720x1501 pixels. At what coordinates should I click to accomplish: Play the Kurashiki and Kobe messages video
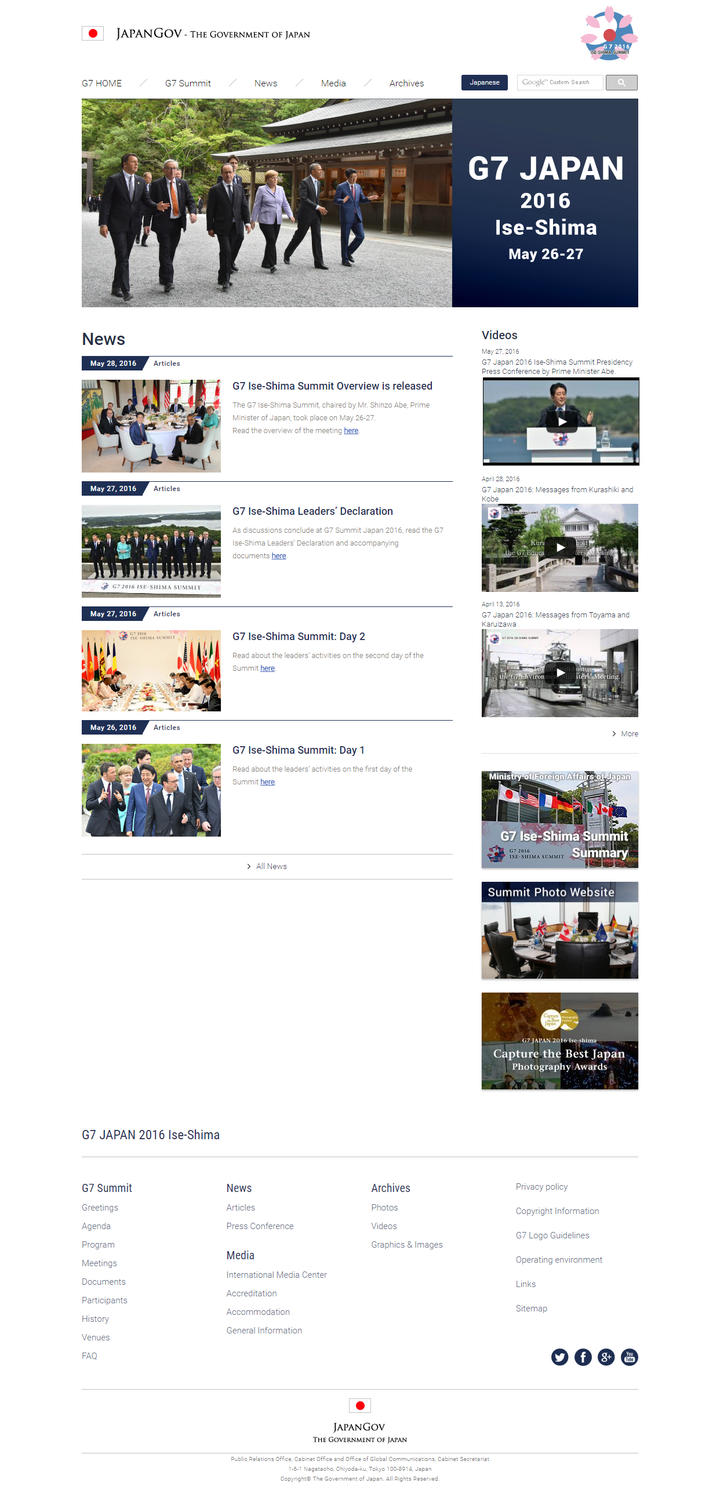560,547
